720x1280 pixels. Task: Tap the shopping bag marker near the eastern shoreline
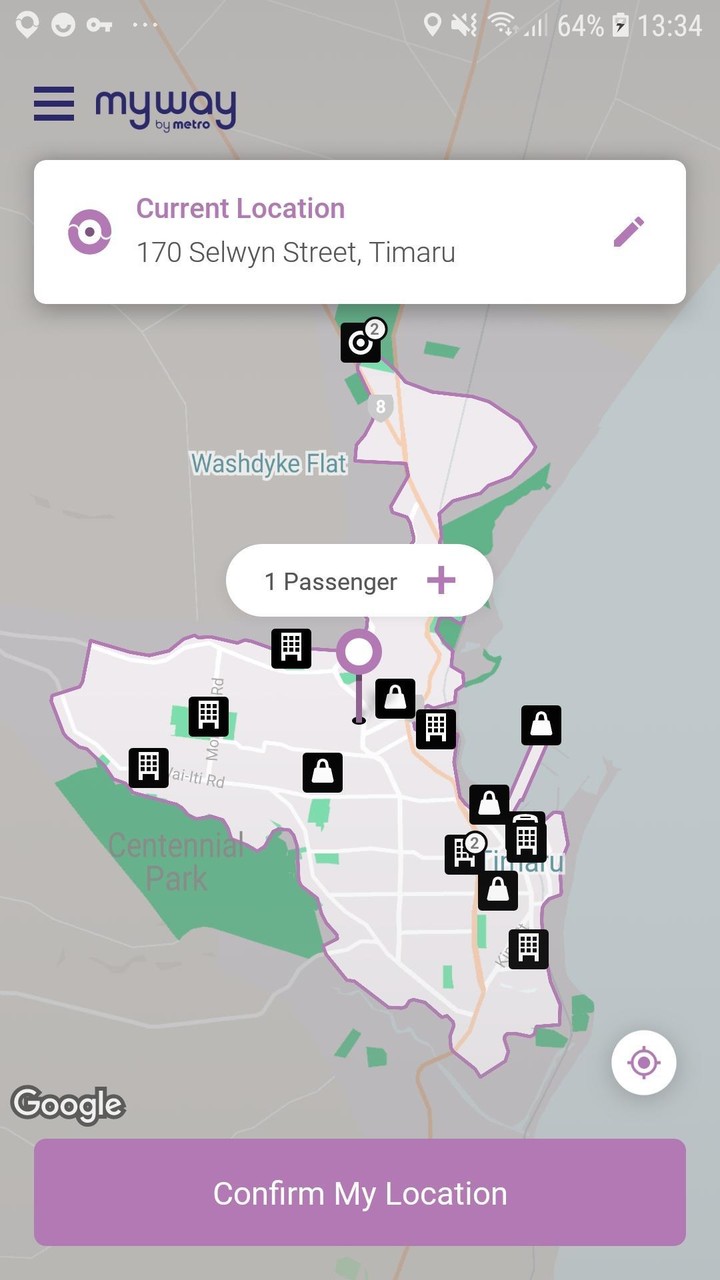point(541,725)
